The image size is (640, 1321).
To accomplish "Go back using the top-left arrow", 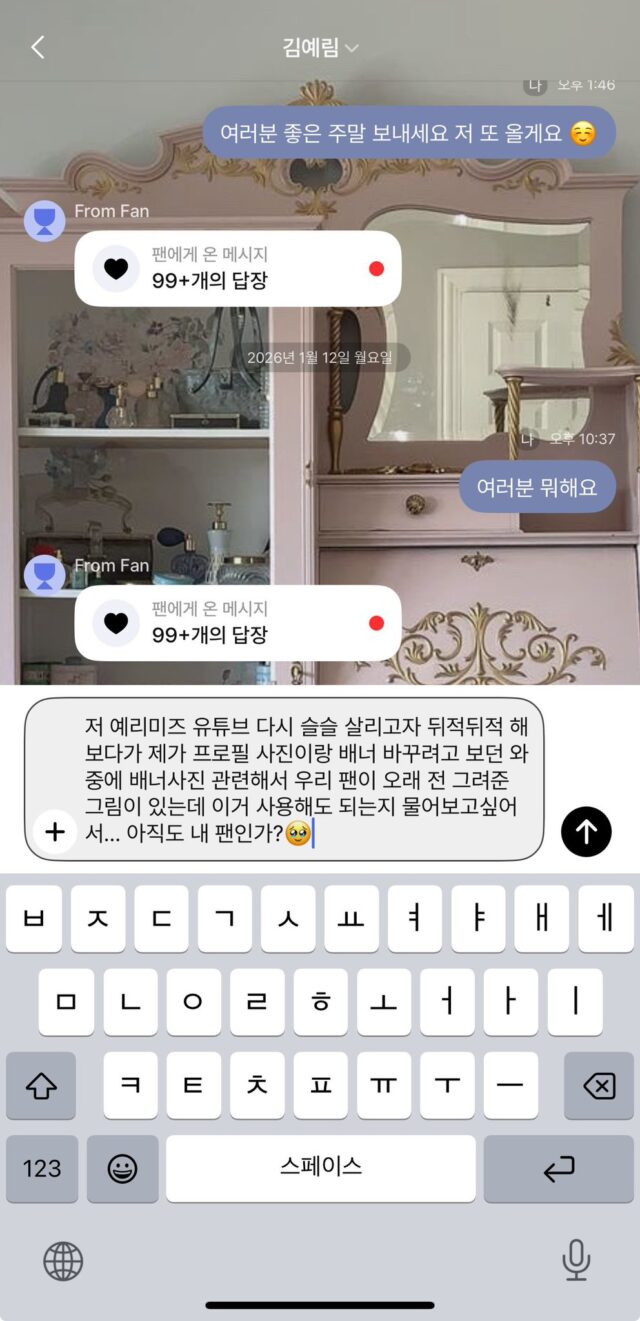I will (x=38, y=47).
